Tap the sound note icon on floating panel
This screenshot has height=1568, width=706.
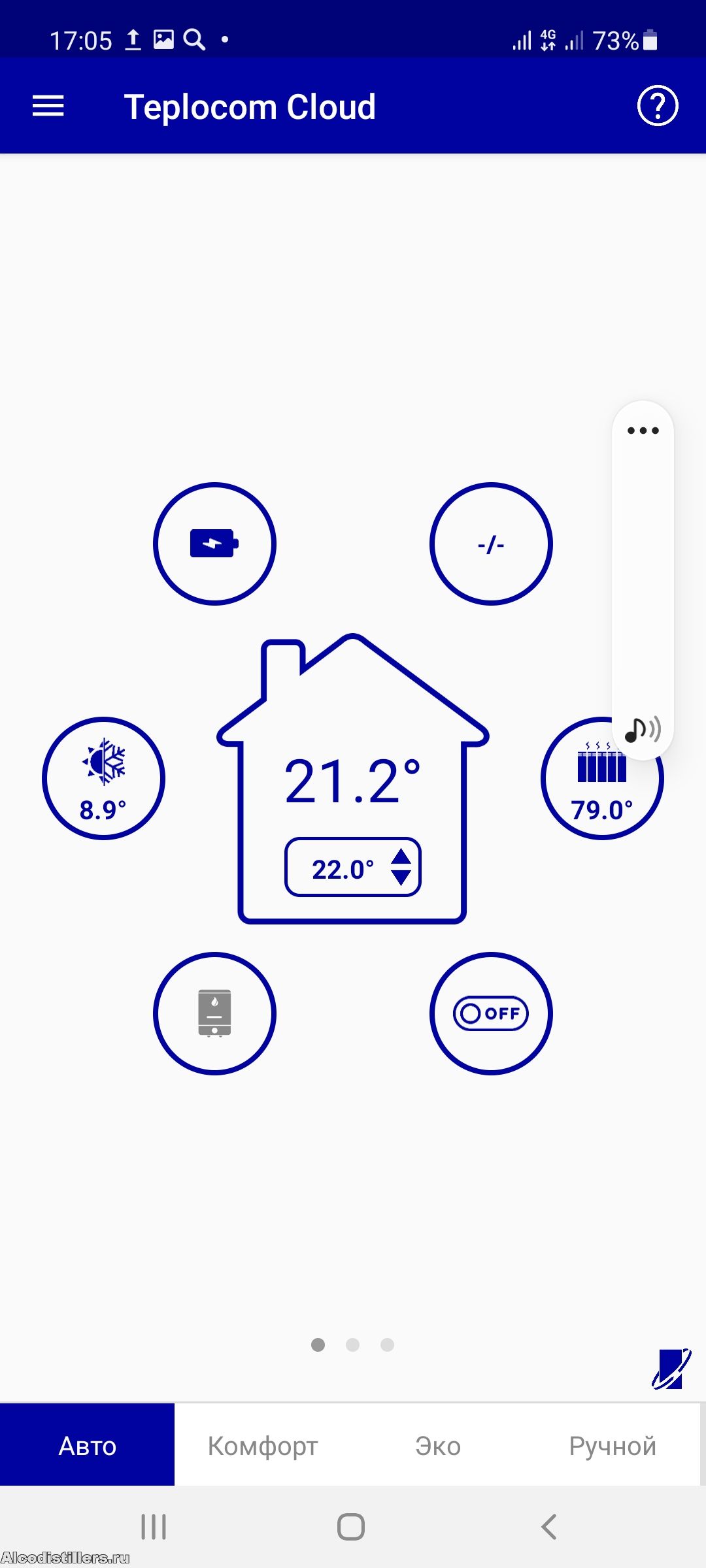click(x=643, y=729)
